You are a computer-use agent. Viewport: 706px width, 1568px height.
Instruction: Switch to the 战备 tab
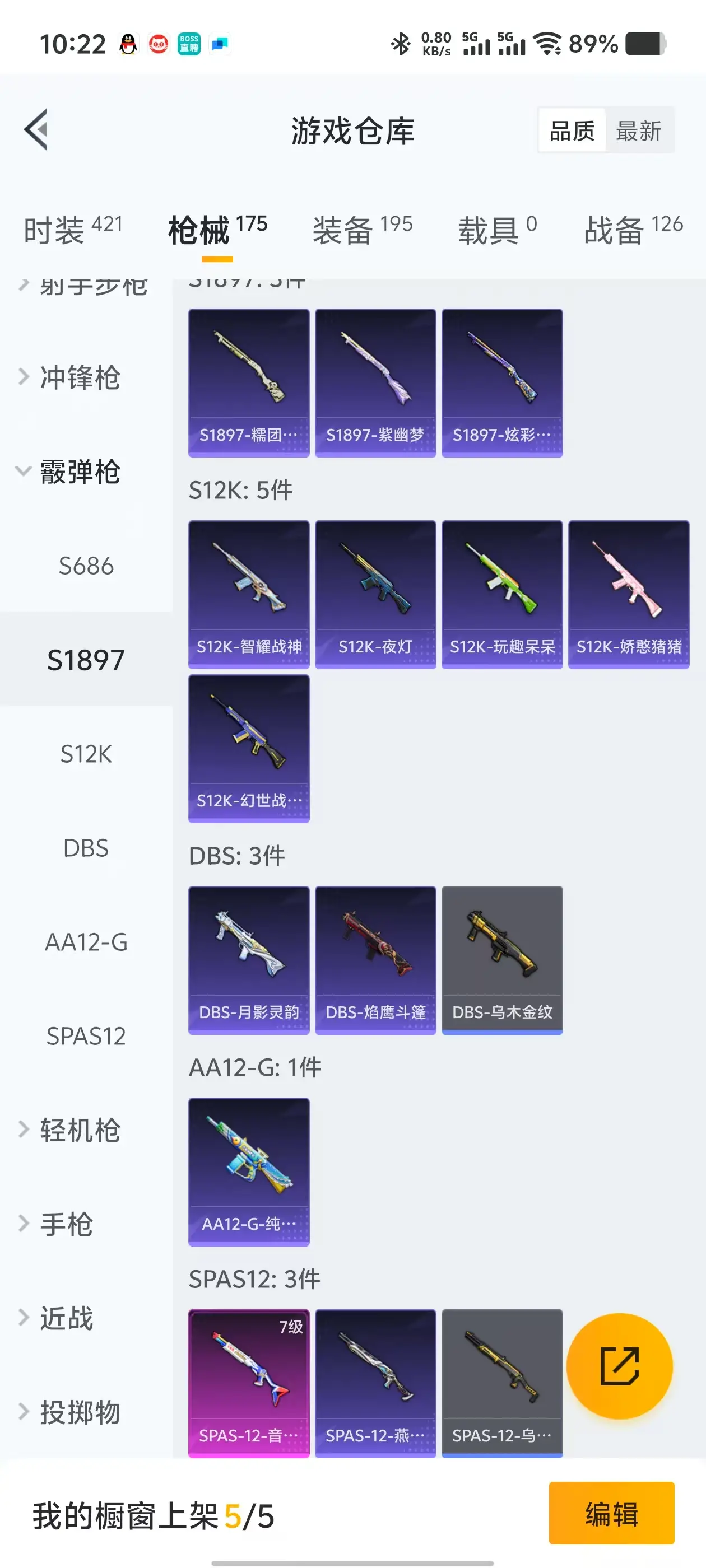tap(632, 230)
